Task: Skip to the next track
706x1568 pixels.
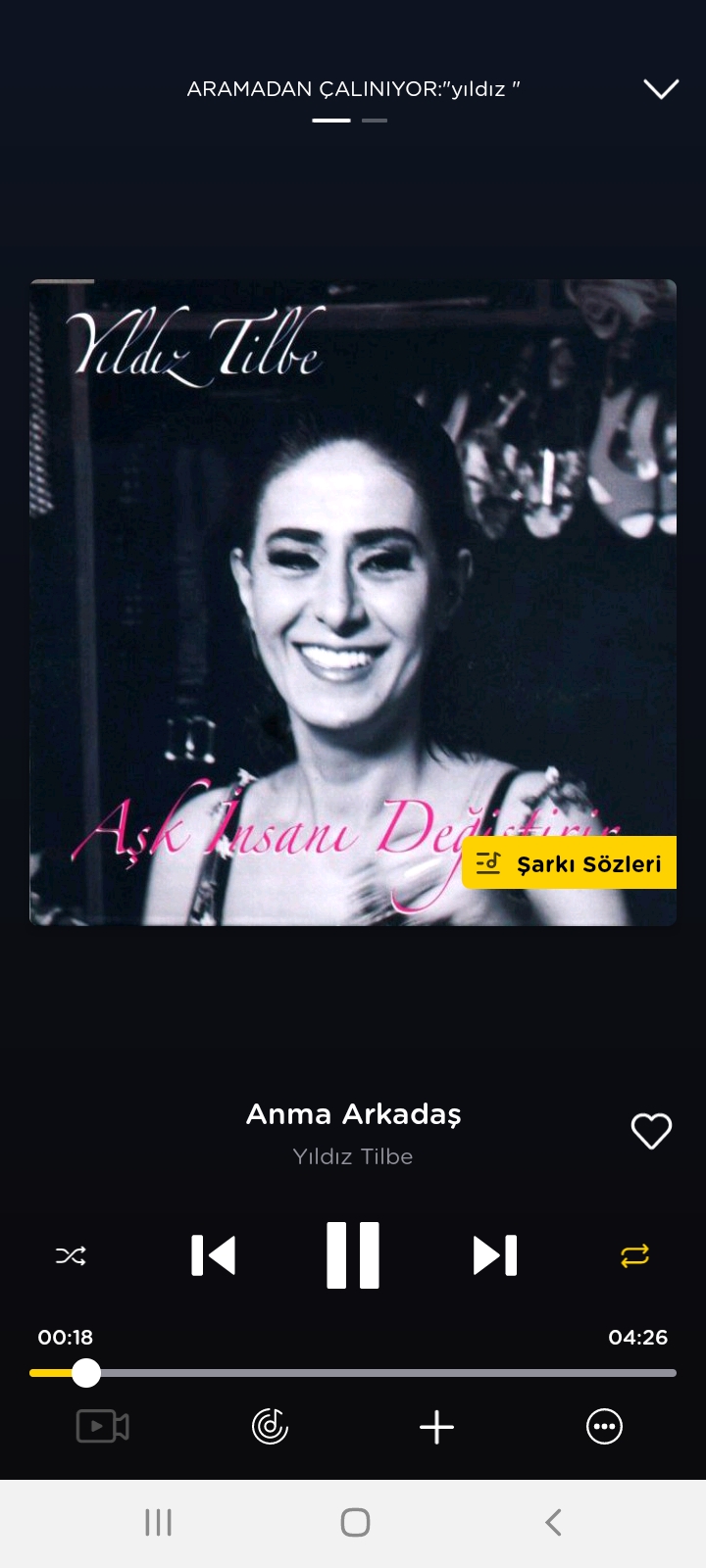Action: [x=494, y=1255]
